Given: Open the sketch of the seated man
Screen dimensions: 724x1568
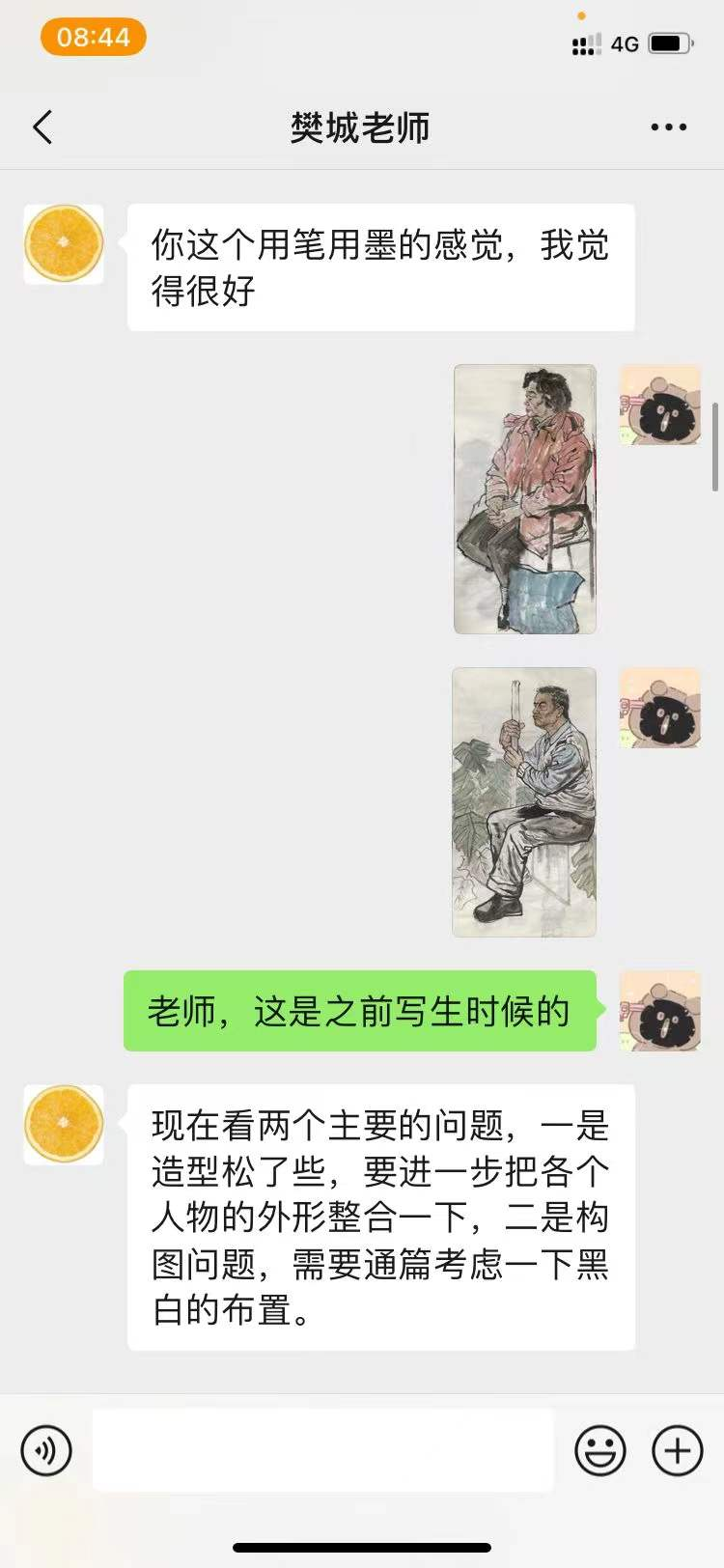Looking at the screenshot, I should point(524,801).
